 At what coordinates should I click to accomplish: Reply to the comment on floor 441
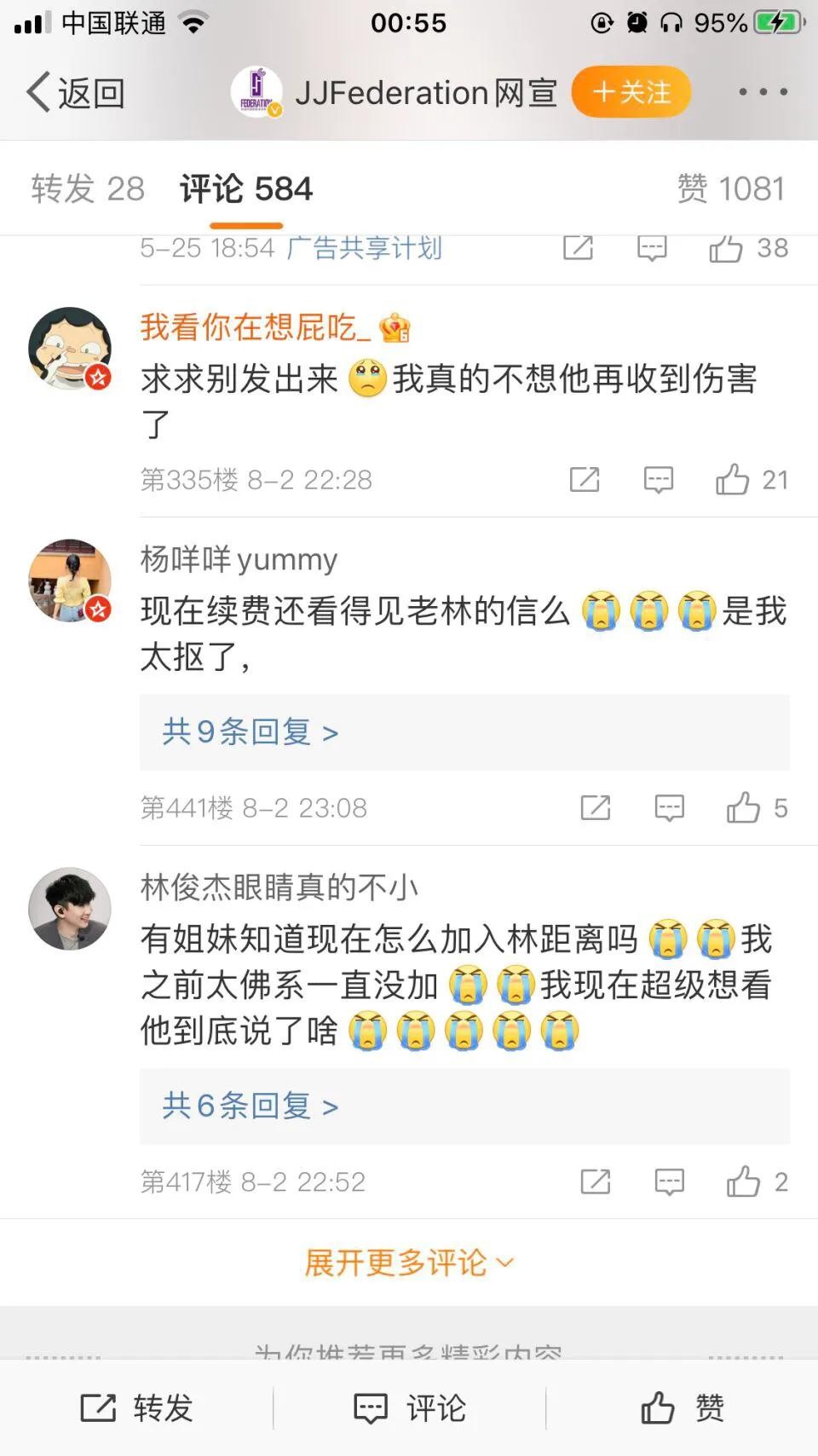point(669,807)
